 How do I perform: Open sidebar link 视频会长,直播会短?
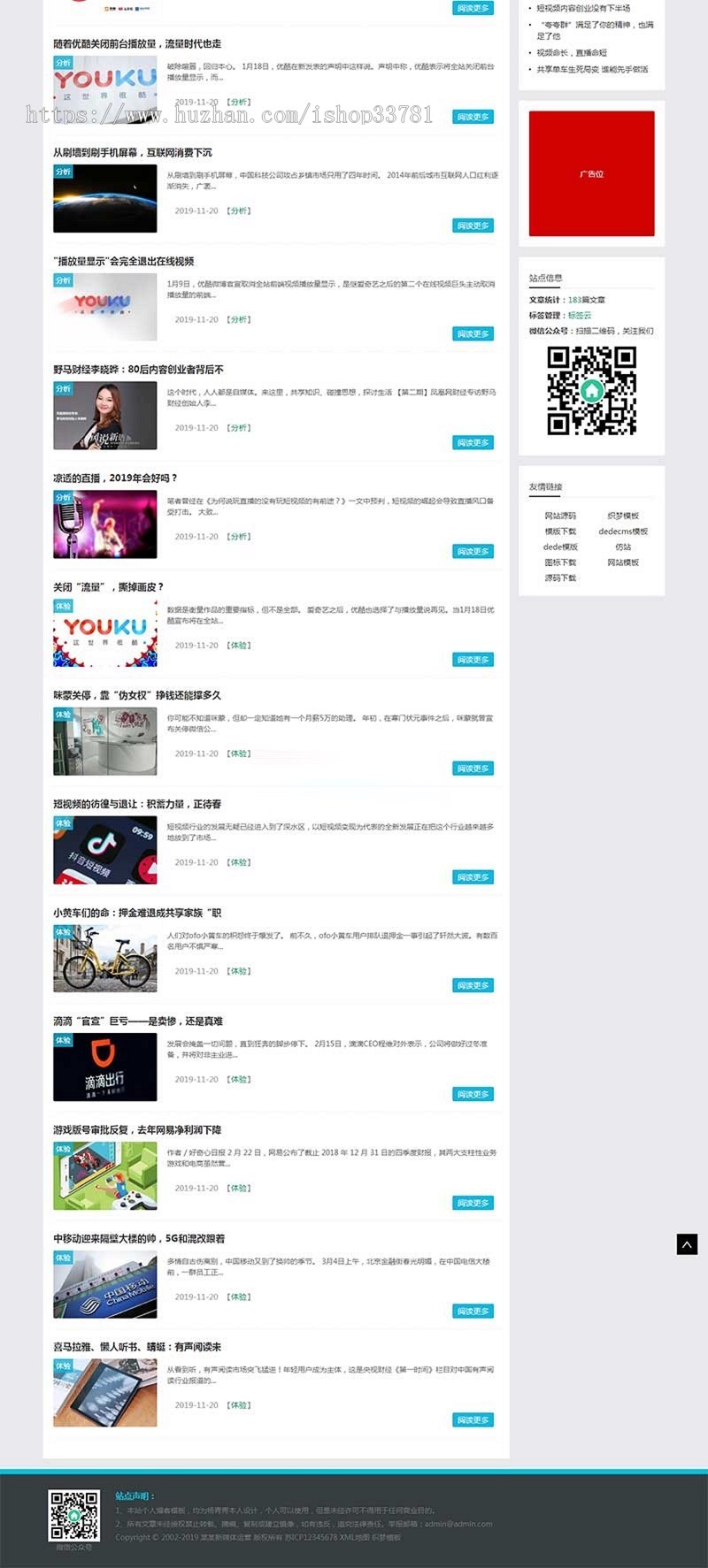point(572,53)
